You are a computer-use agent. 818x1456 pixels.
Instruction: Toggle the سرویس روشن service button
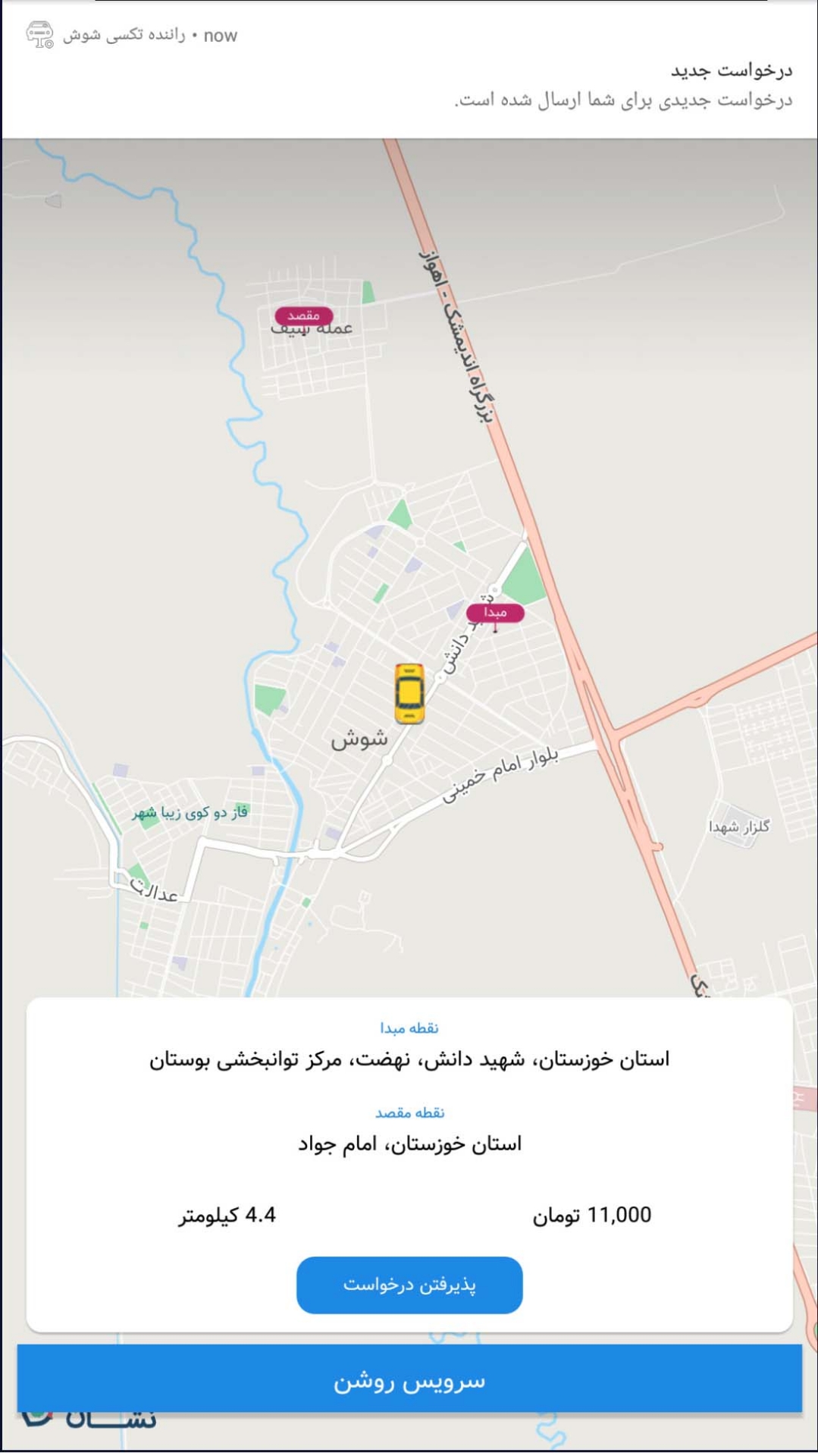409,1380
